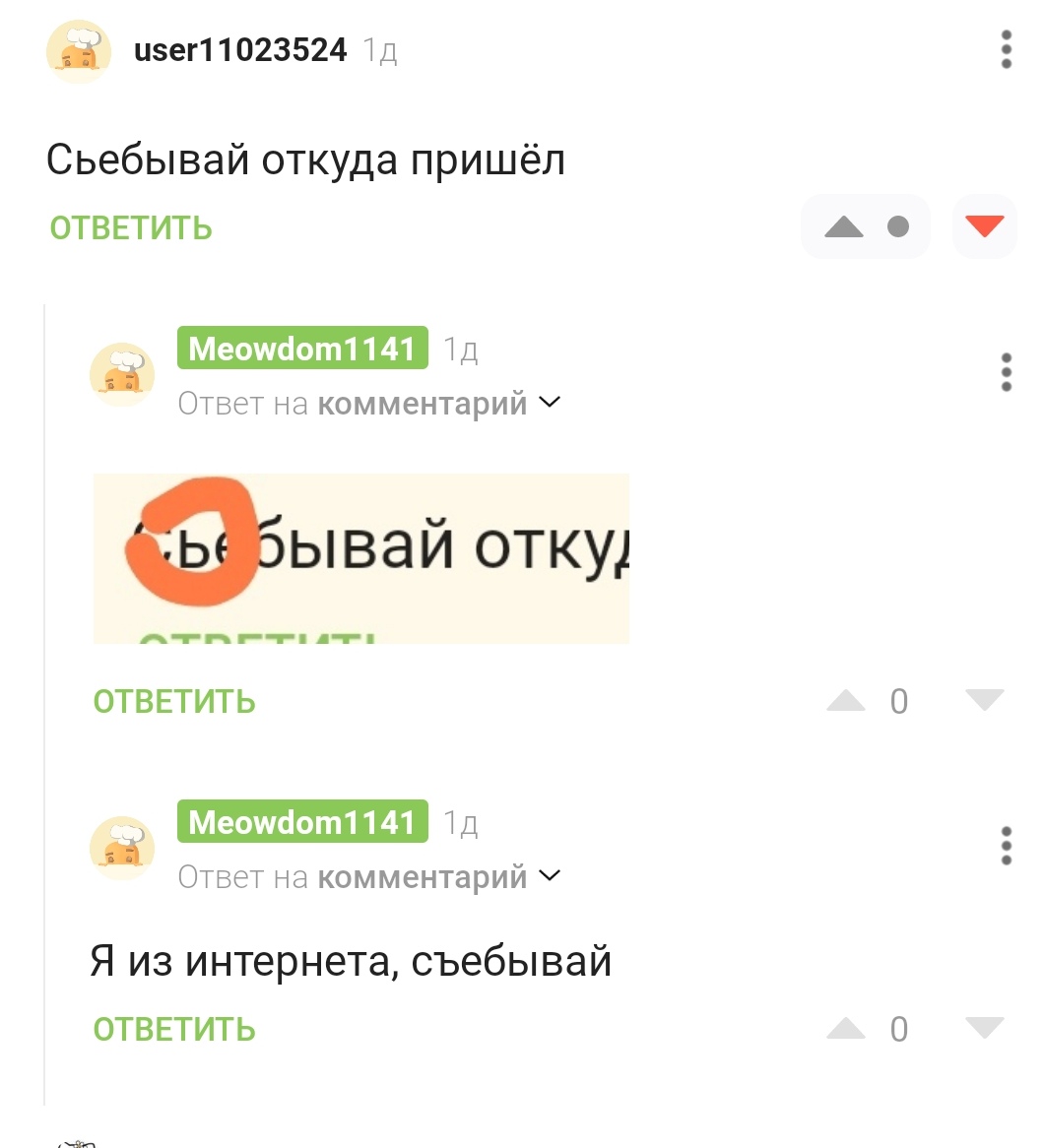The height and width of the screenshot is (1148, 1045).
Task: Open Meowdom1141's profile from the image reply
Action: [302, 349]
